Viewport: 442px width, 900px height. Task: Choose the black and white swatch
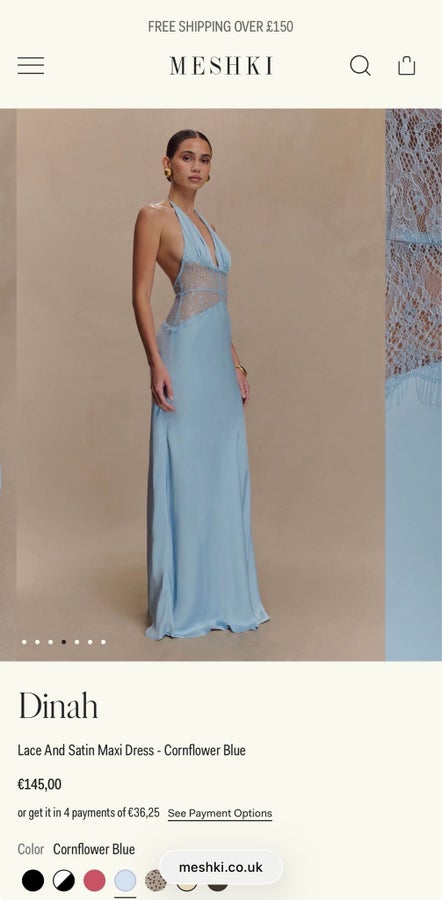point(64,880)
